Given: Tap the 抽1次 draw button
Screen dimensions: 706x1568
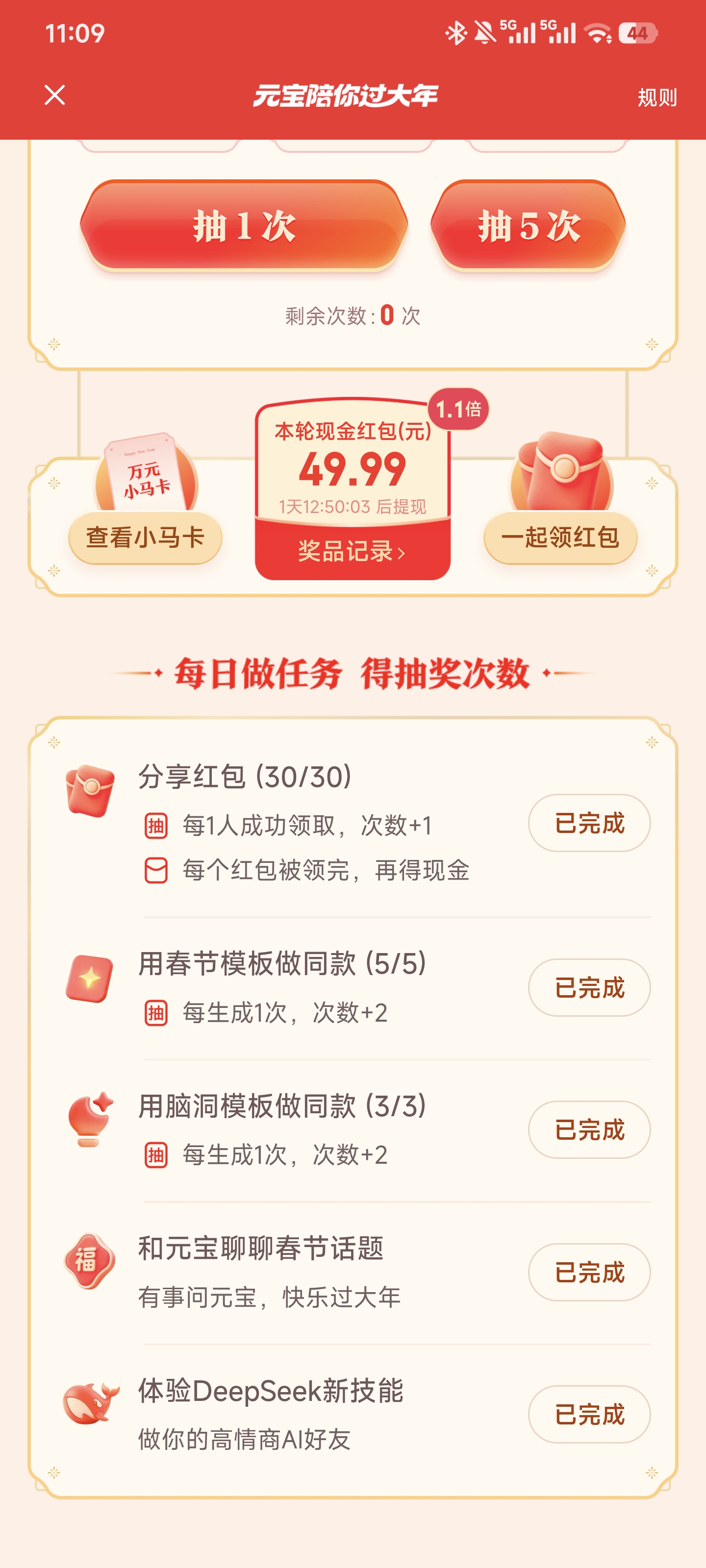Looking at the screenshot, I should click(x=244, y=226).
